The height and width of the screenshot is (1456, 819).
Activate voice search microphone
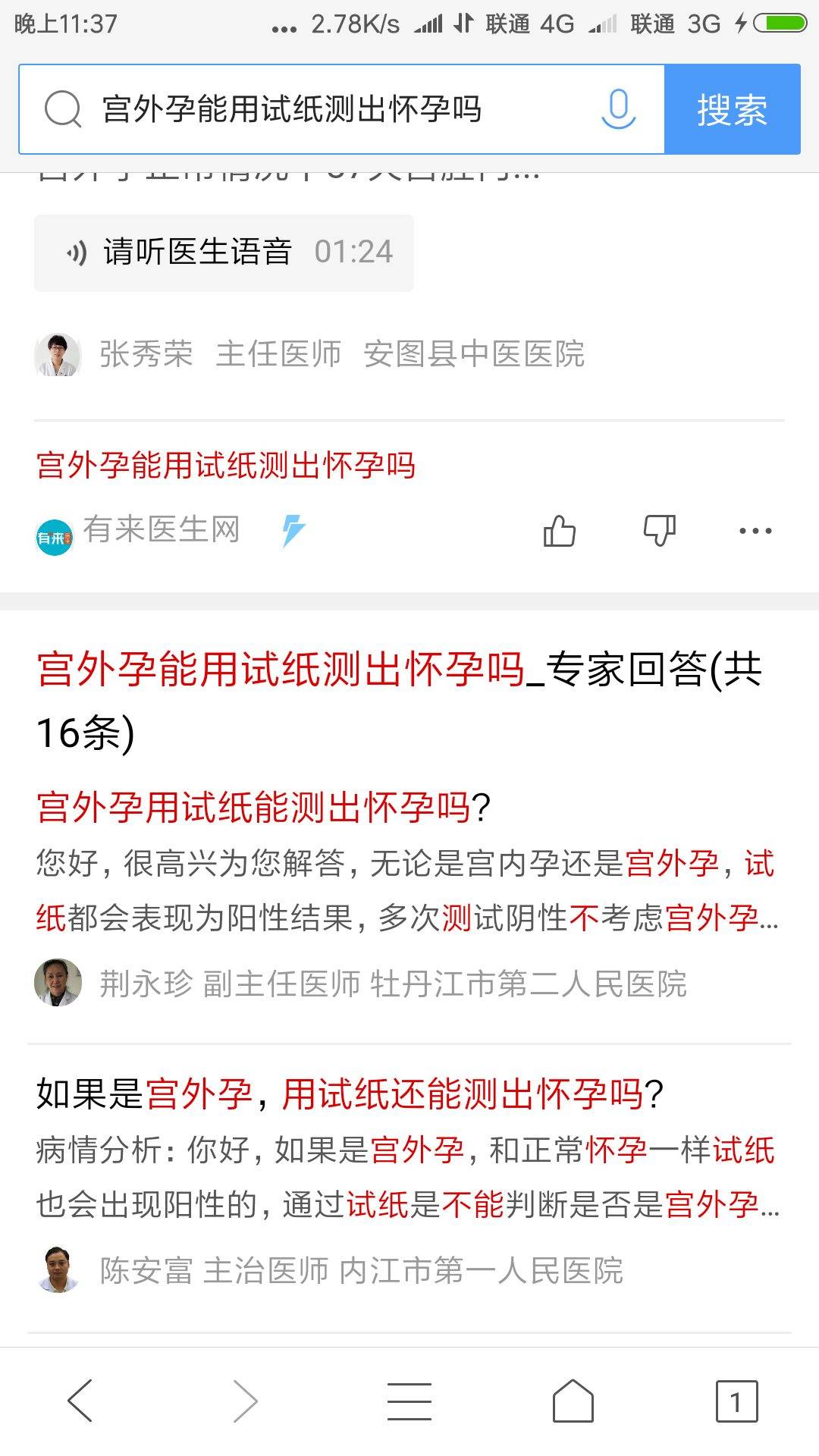[x=618, y=109]
